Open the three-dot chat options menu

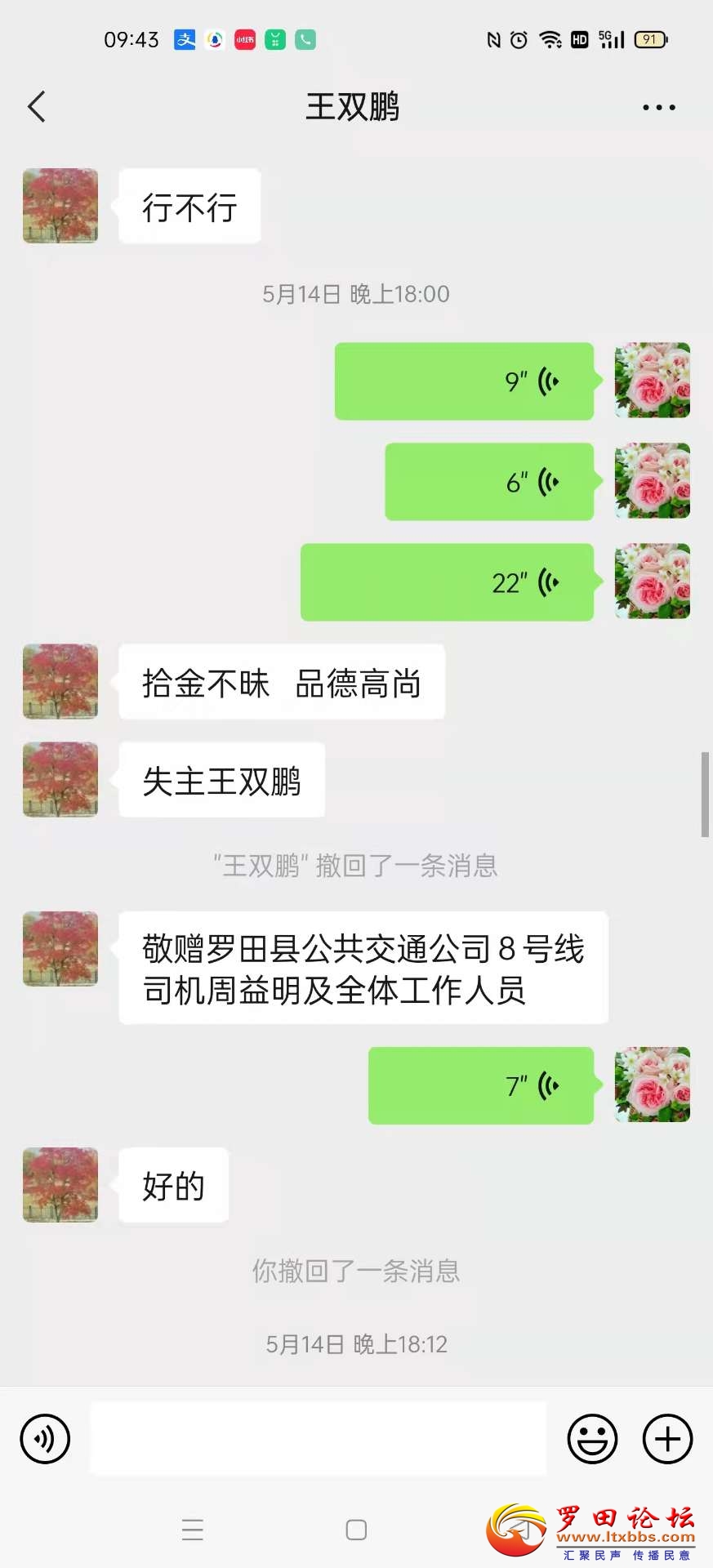click(658, 107)
